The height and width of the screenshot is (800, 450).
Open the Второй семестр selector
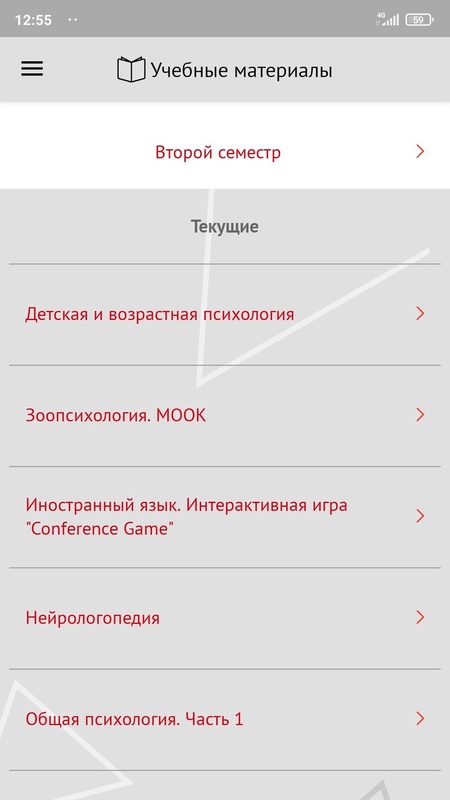[x=225, y=152]
